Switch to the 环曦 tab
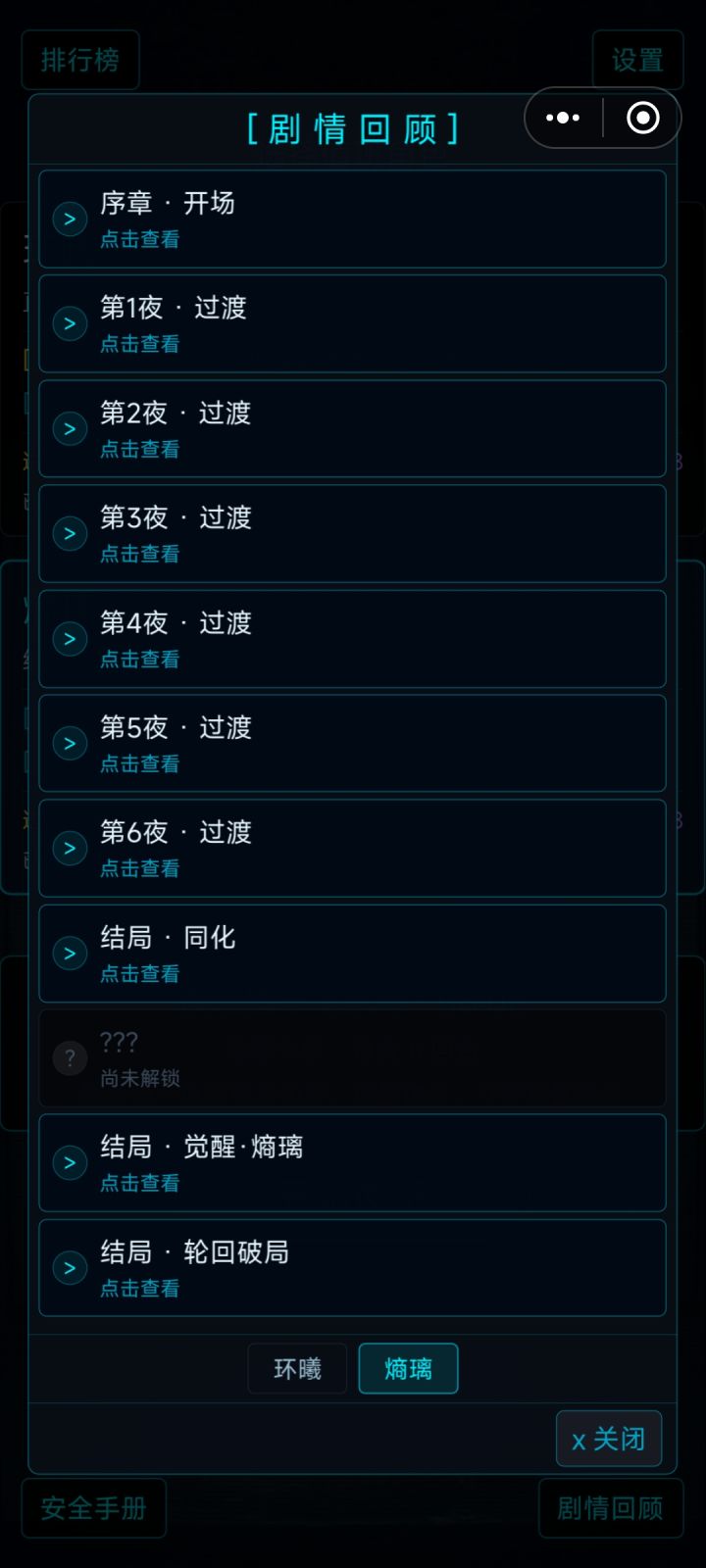 tap(297, 1368)
